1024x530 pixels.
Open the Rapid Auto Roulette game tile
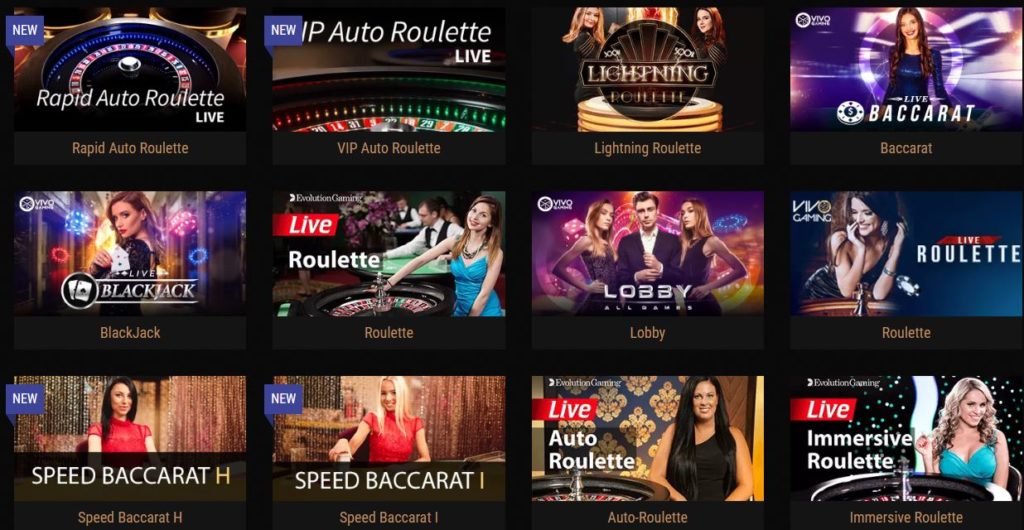tap(130, 70)
